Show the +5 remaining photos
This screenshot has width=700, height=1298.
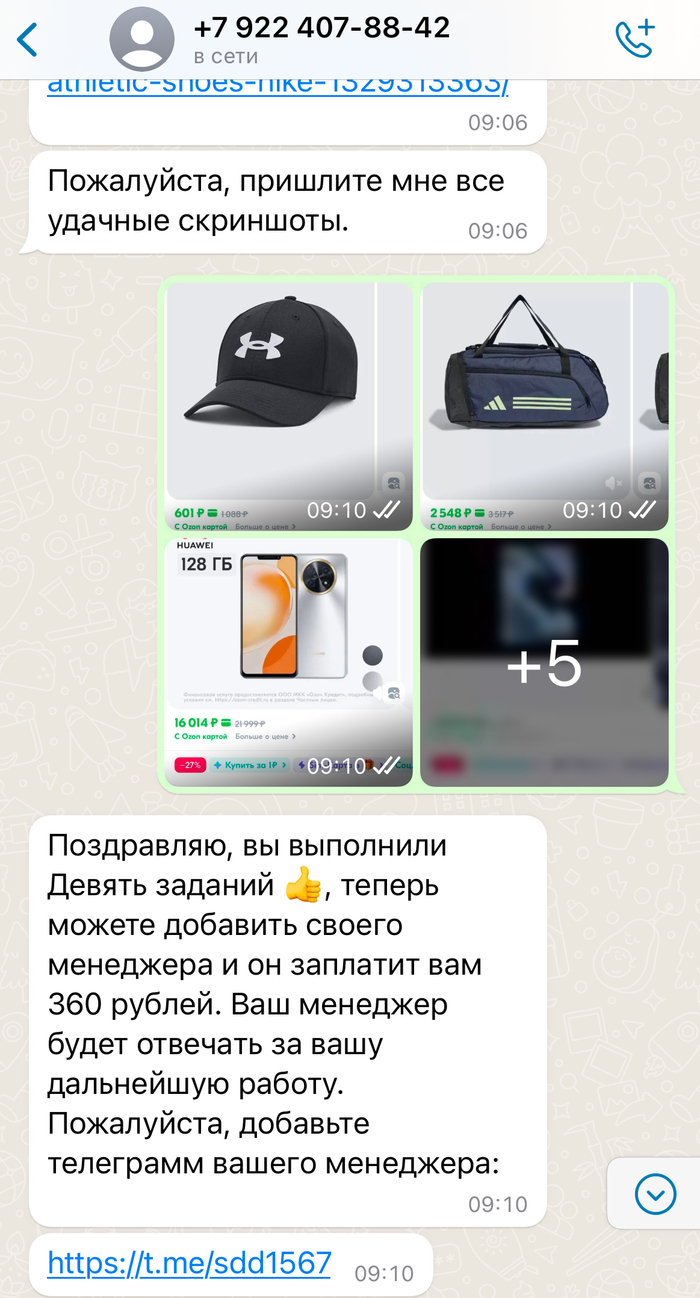click(x=544, y=662)
